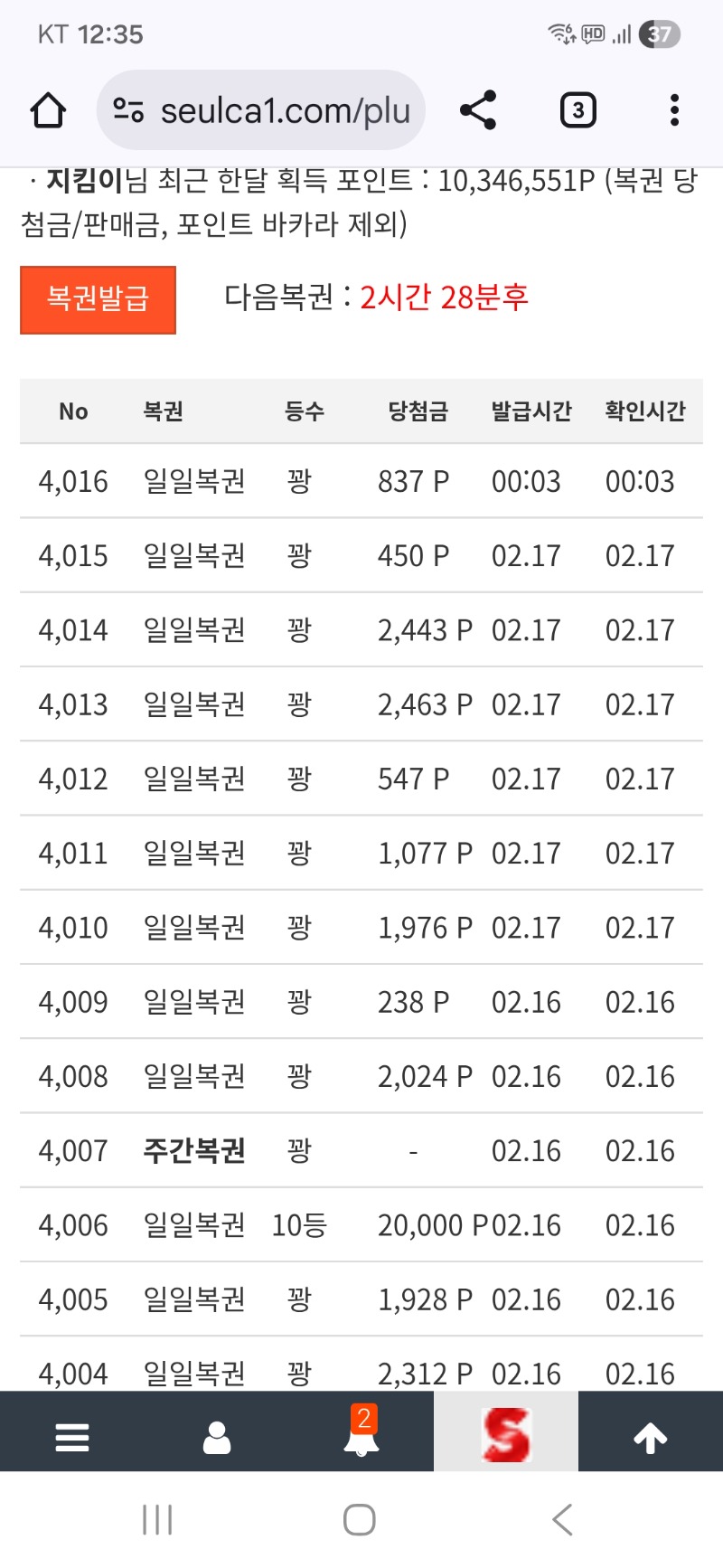Tap the seulca1.com address bar

point(262,111)
